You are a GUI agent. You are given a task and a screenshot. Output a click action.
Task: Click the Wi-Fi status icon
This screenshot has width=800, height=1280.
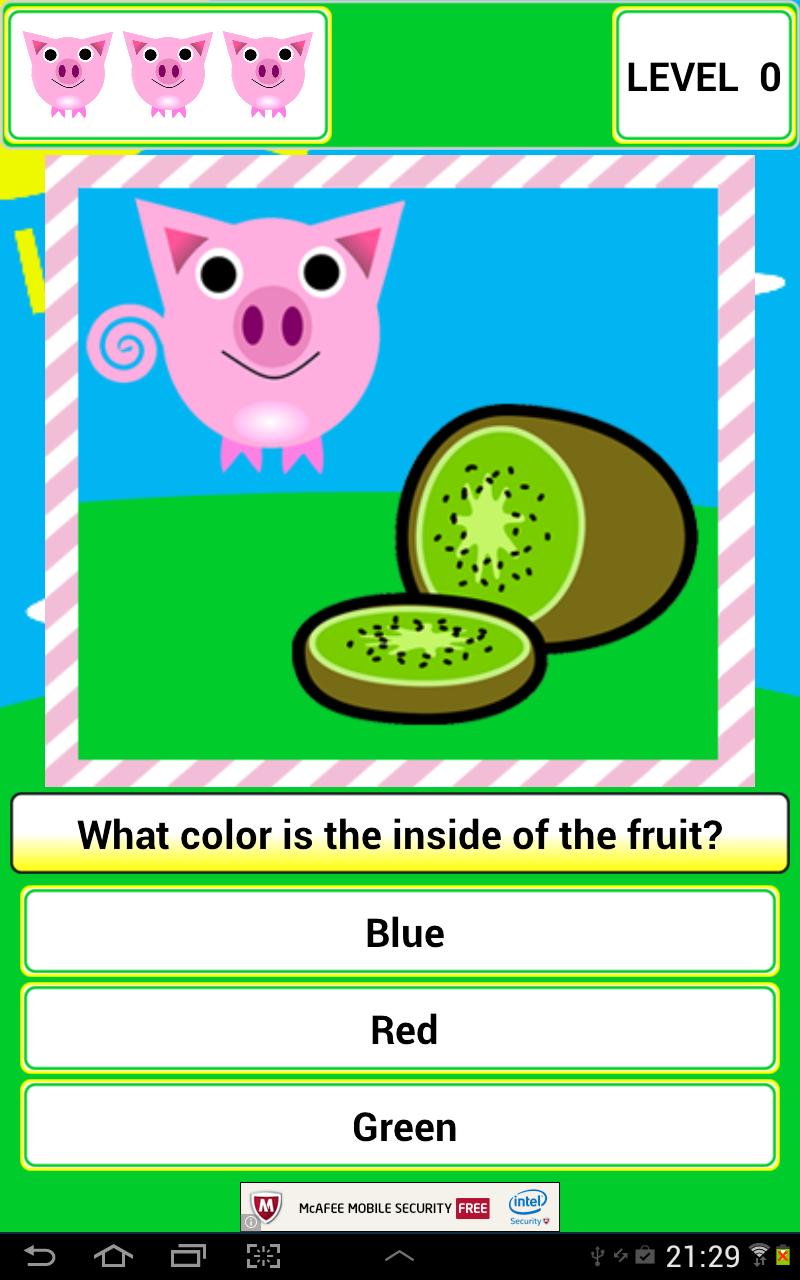(758, 1252)
